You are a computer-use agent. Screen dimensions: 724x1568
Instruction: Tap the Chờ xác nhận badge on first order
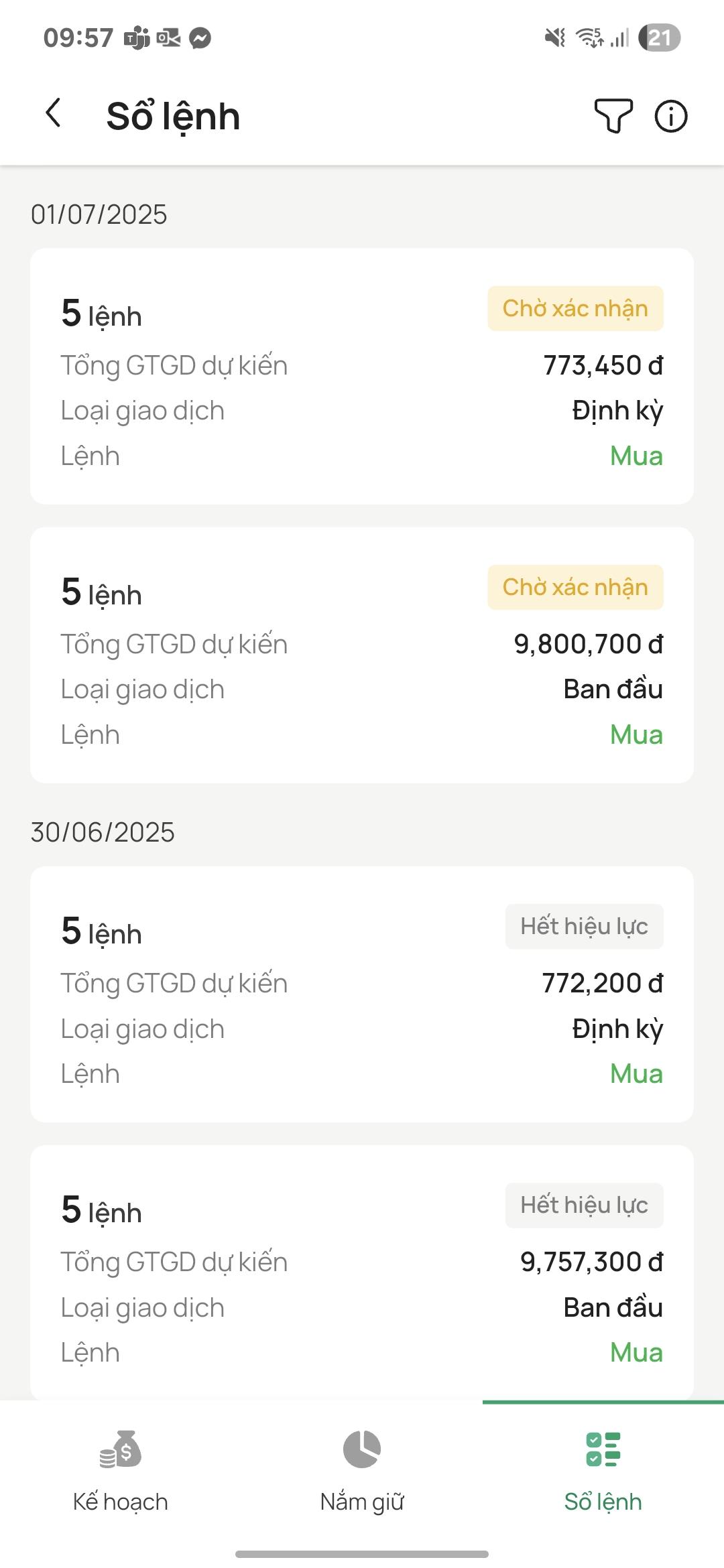pyautogui.click(x=575, y=308)
